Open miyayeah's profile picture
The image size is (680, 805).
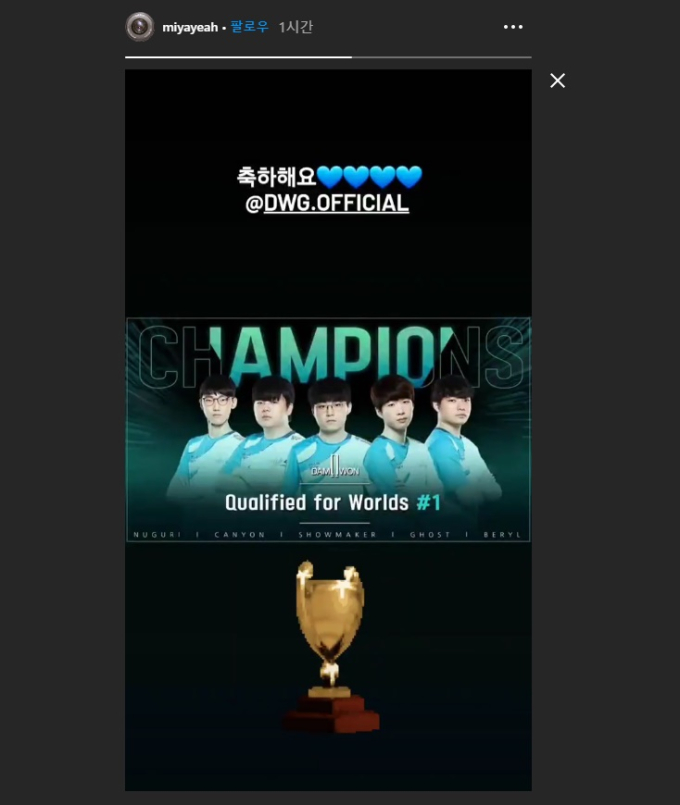tap(140, 27)
